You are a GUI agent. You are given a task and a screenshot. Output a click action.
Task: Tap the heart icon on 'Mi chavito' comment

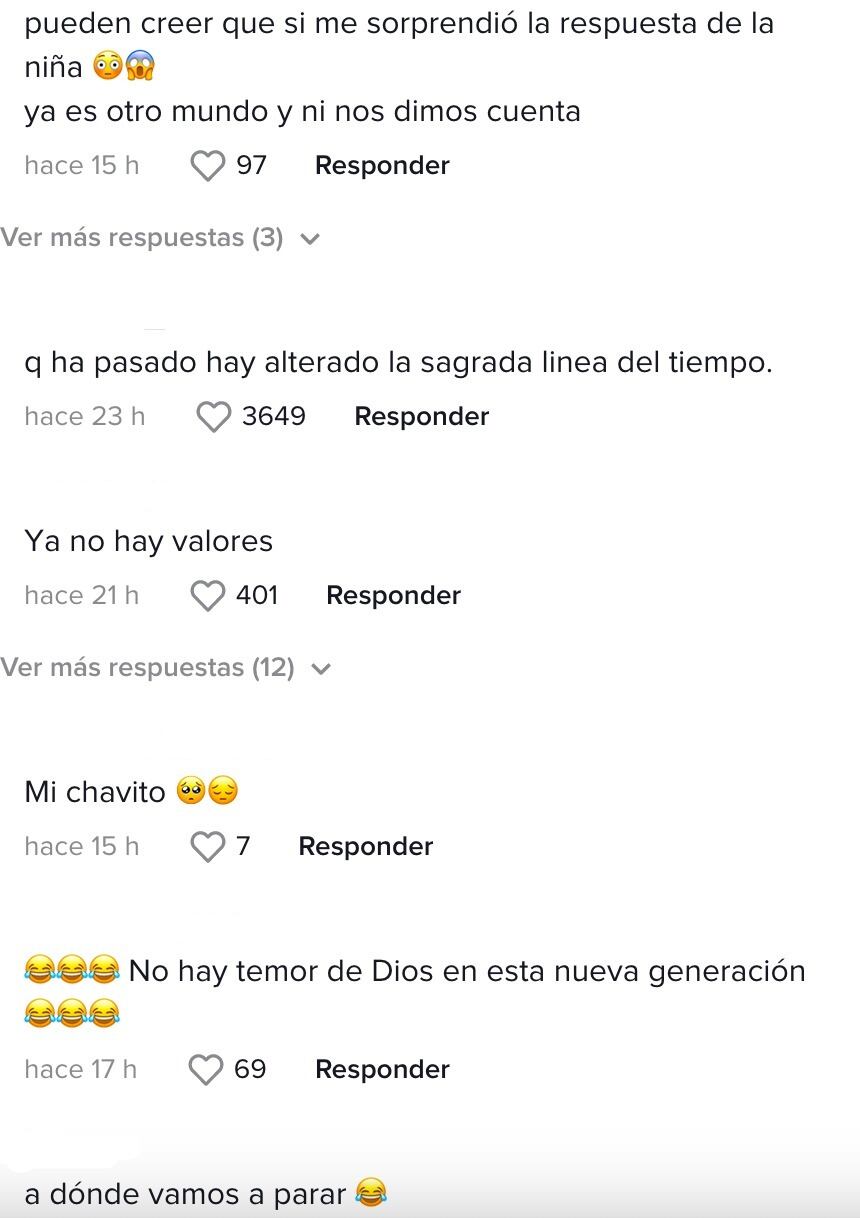coord(210,846)
